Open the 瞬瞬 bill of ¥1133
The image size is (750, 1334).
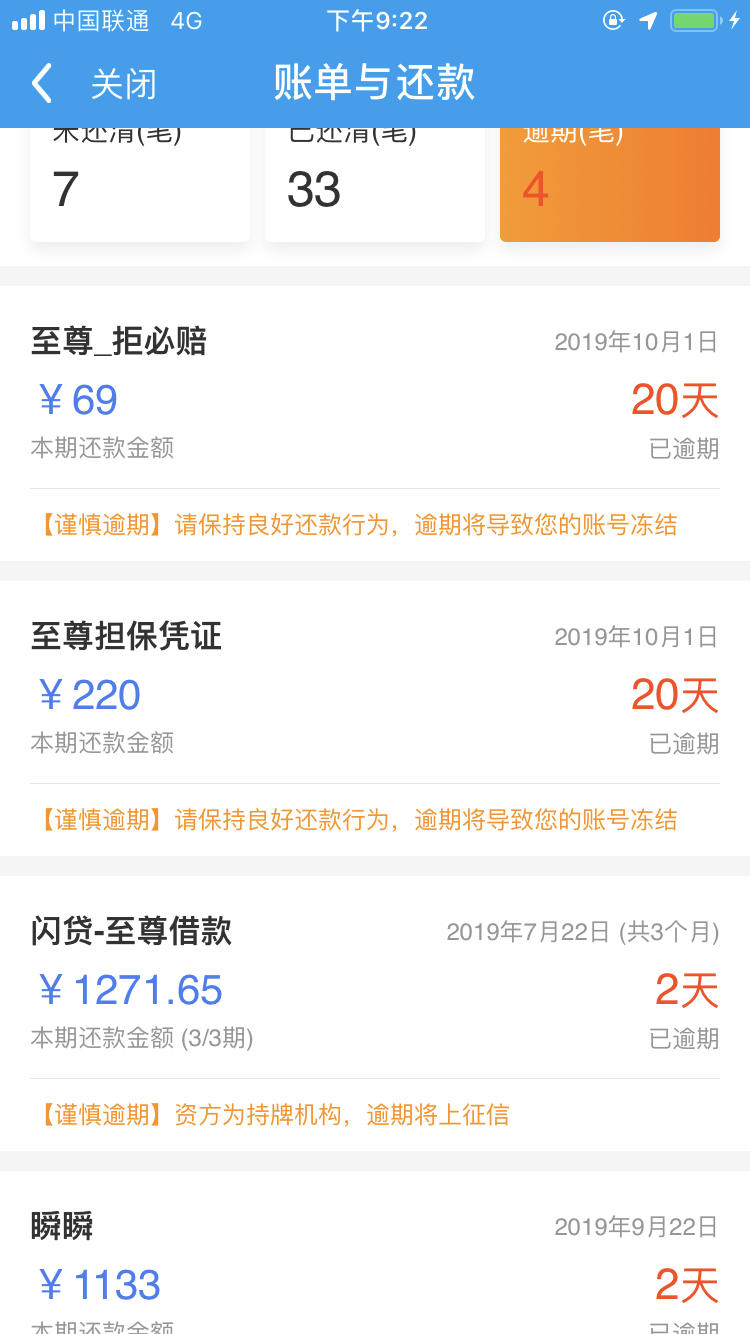375,1252
